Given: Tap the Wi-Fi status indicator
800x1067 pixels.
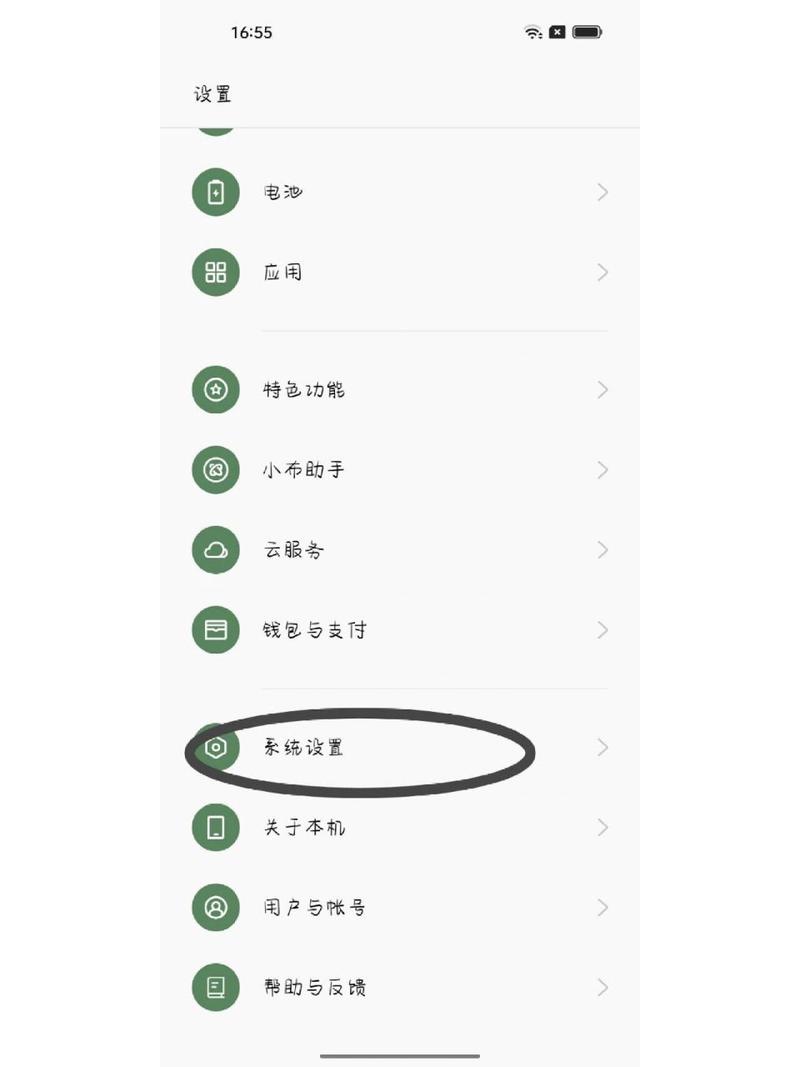Looking at the screenshot, I should point(532,31).
